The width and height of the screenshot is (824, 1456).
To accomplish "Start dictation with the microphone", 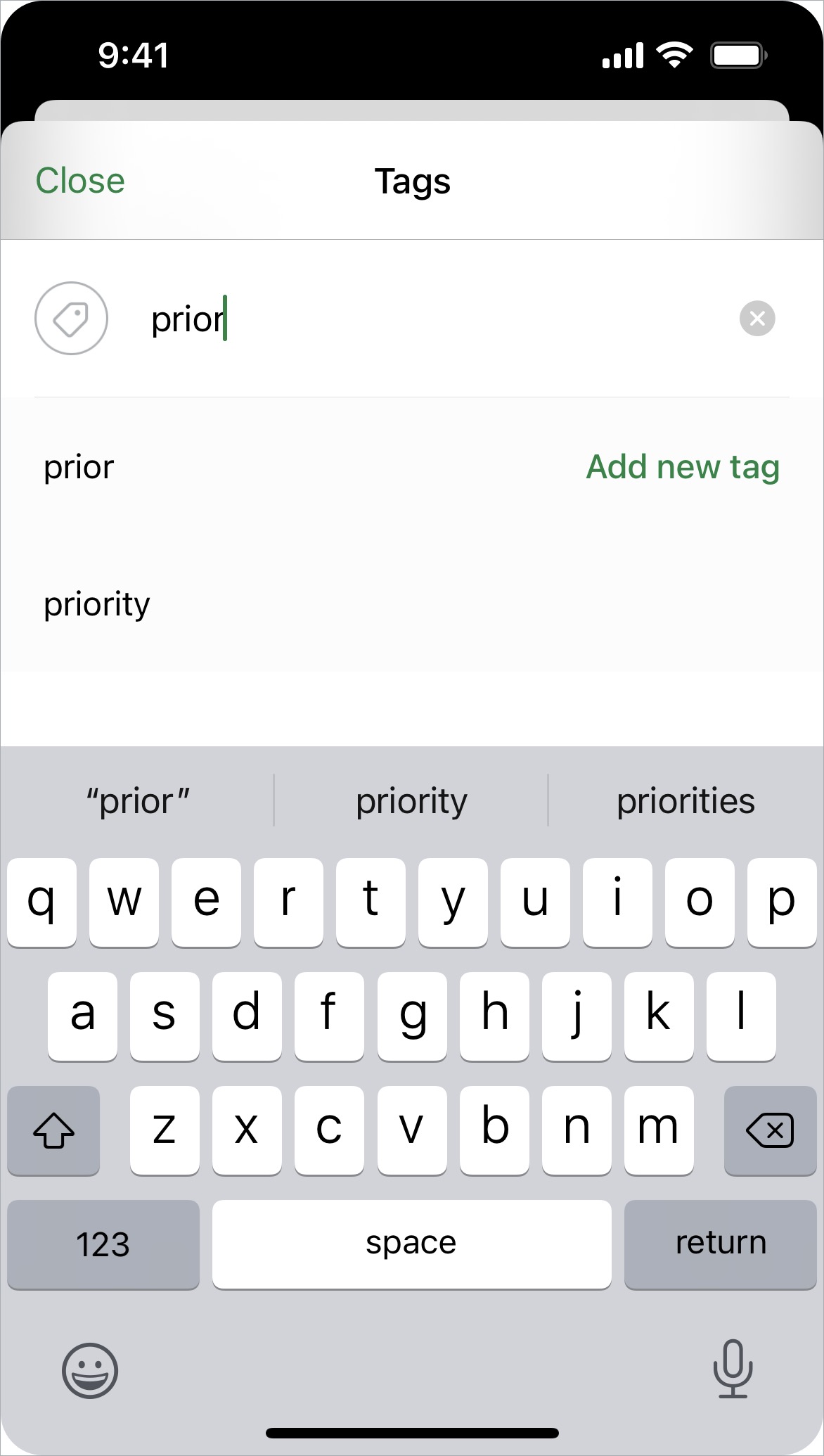I will coord(733,1368).
